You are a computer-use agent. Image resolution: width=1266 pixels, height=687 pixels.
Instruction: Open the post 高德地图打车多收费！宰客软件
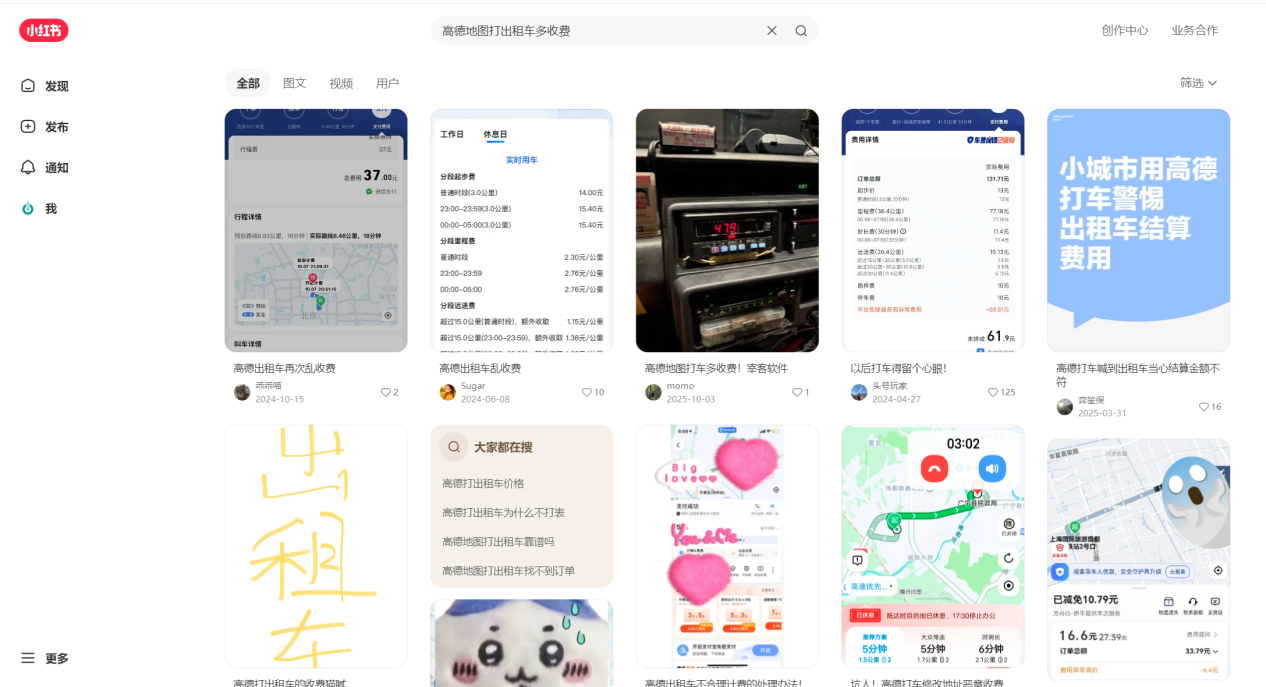tap(726, 231)
